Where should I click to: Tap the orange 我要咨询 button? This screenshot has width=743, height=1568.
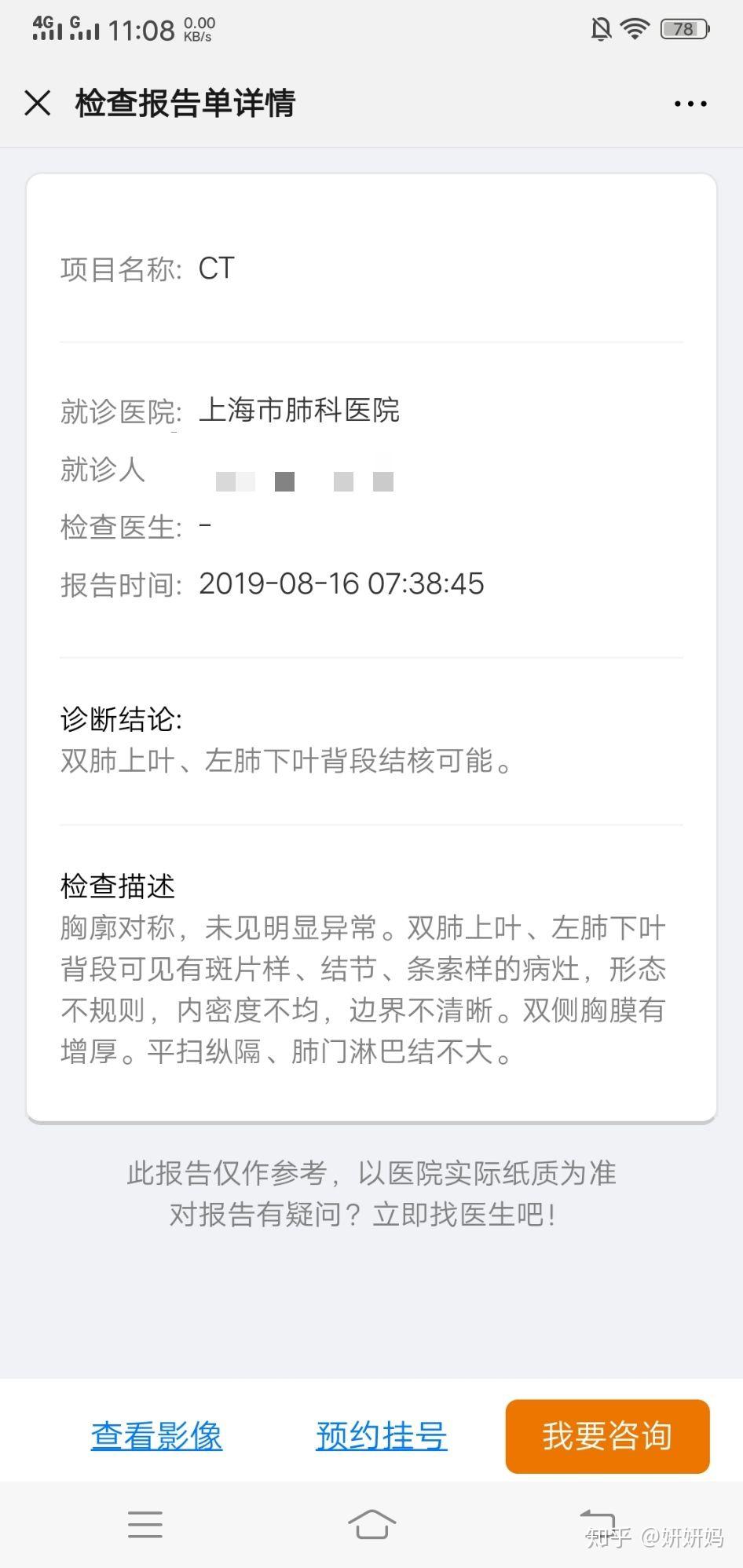click(607, 1436)
